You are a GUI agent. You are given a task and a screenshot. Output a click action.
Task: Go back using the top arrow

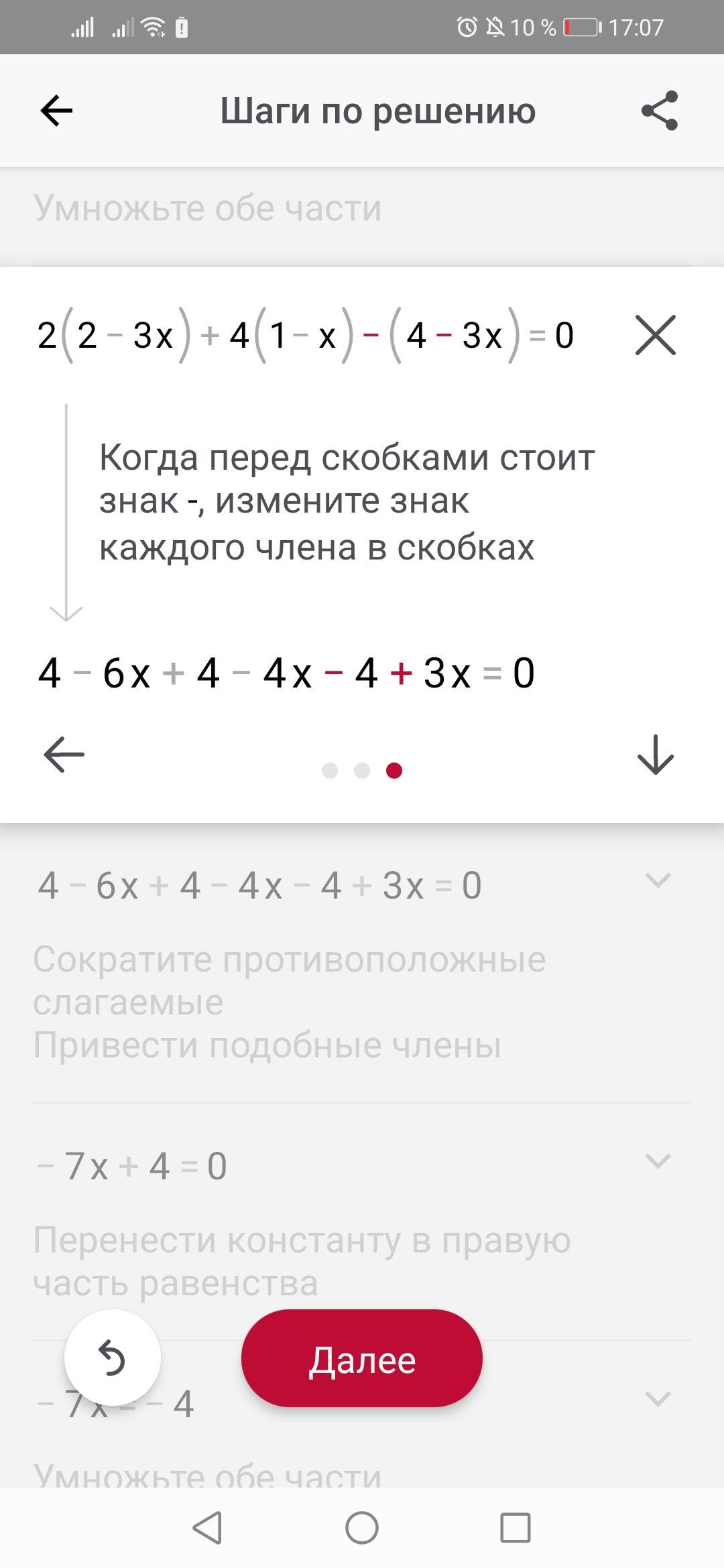(x=56, y=111)
